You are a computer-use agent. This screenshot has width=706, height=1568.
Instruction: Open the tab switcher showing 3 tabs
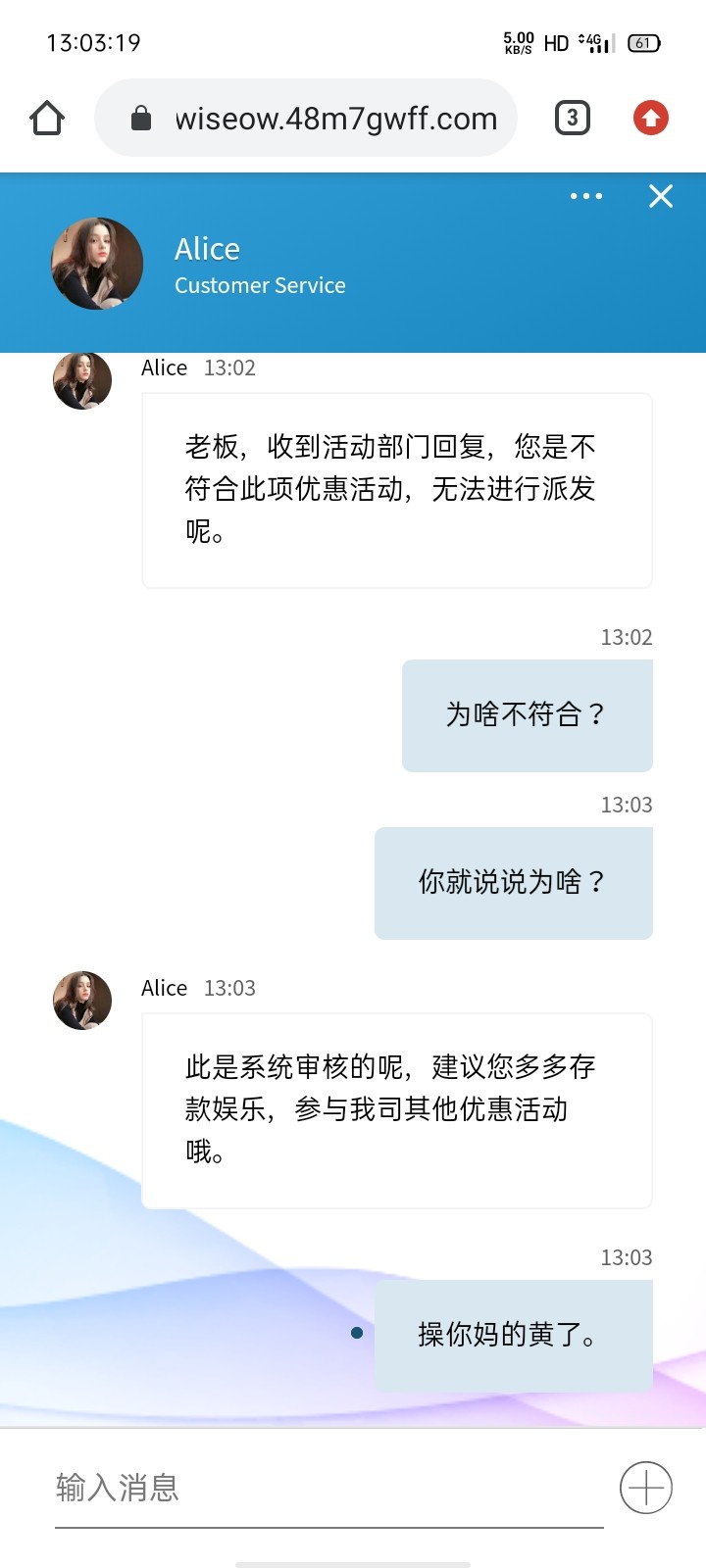573,119
